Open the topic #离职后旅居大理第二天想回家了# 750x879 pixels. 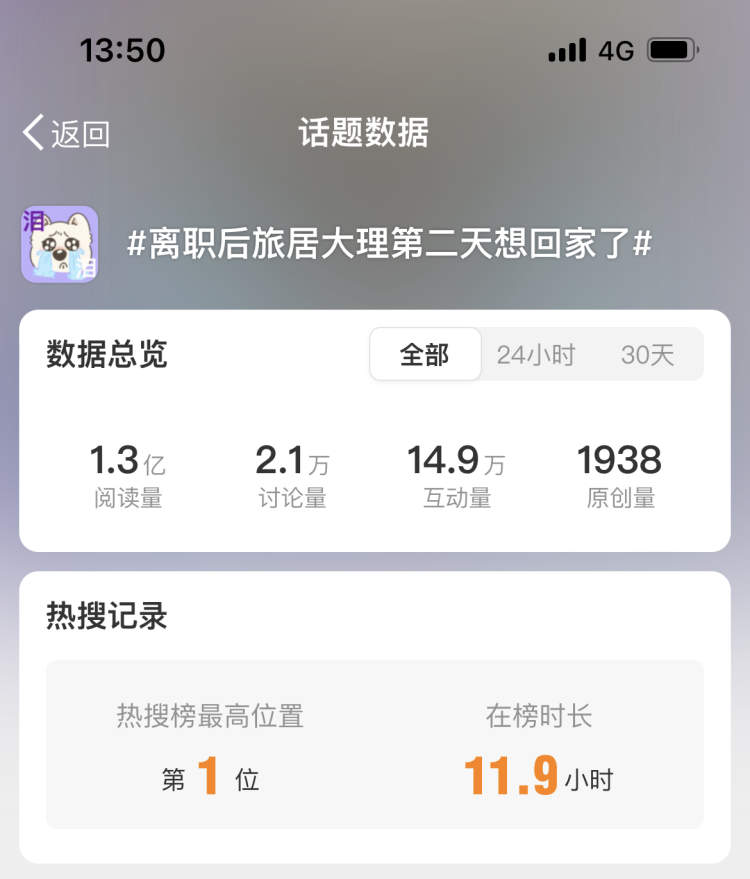coord(390,243)
